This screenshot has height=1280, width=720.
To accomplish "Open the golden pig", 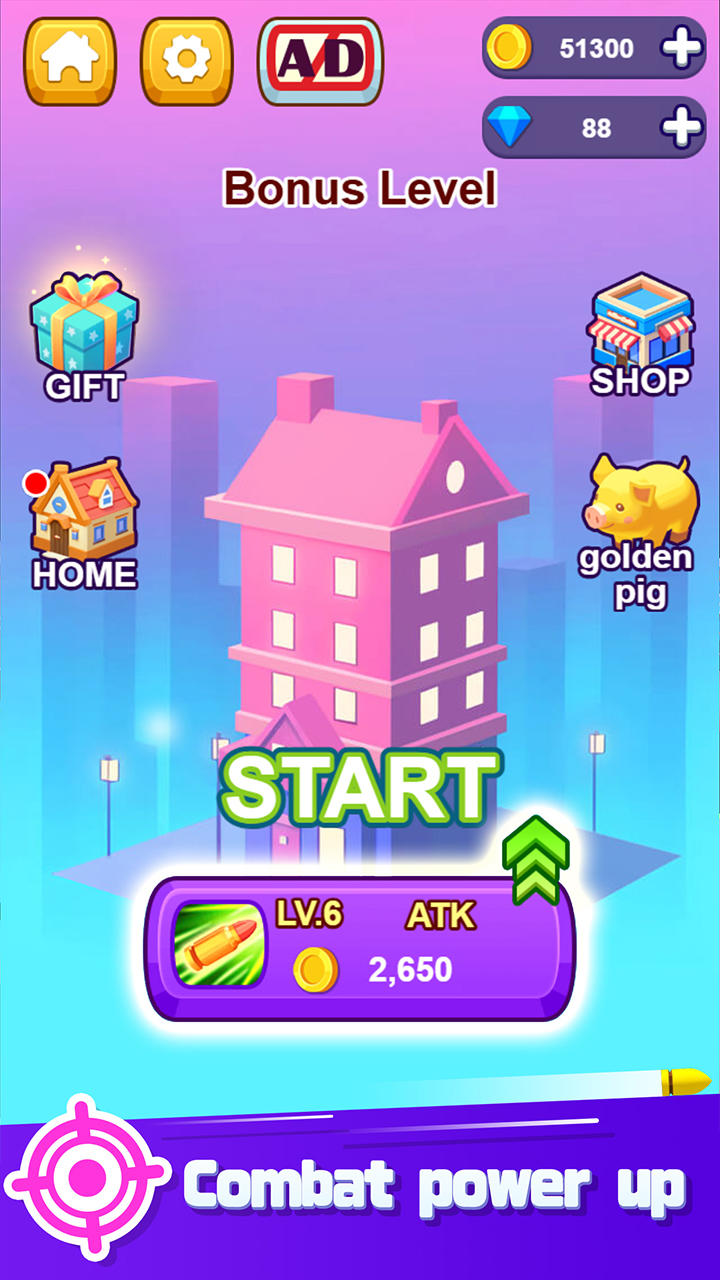I will coord(637,530).
